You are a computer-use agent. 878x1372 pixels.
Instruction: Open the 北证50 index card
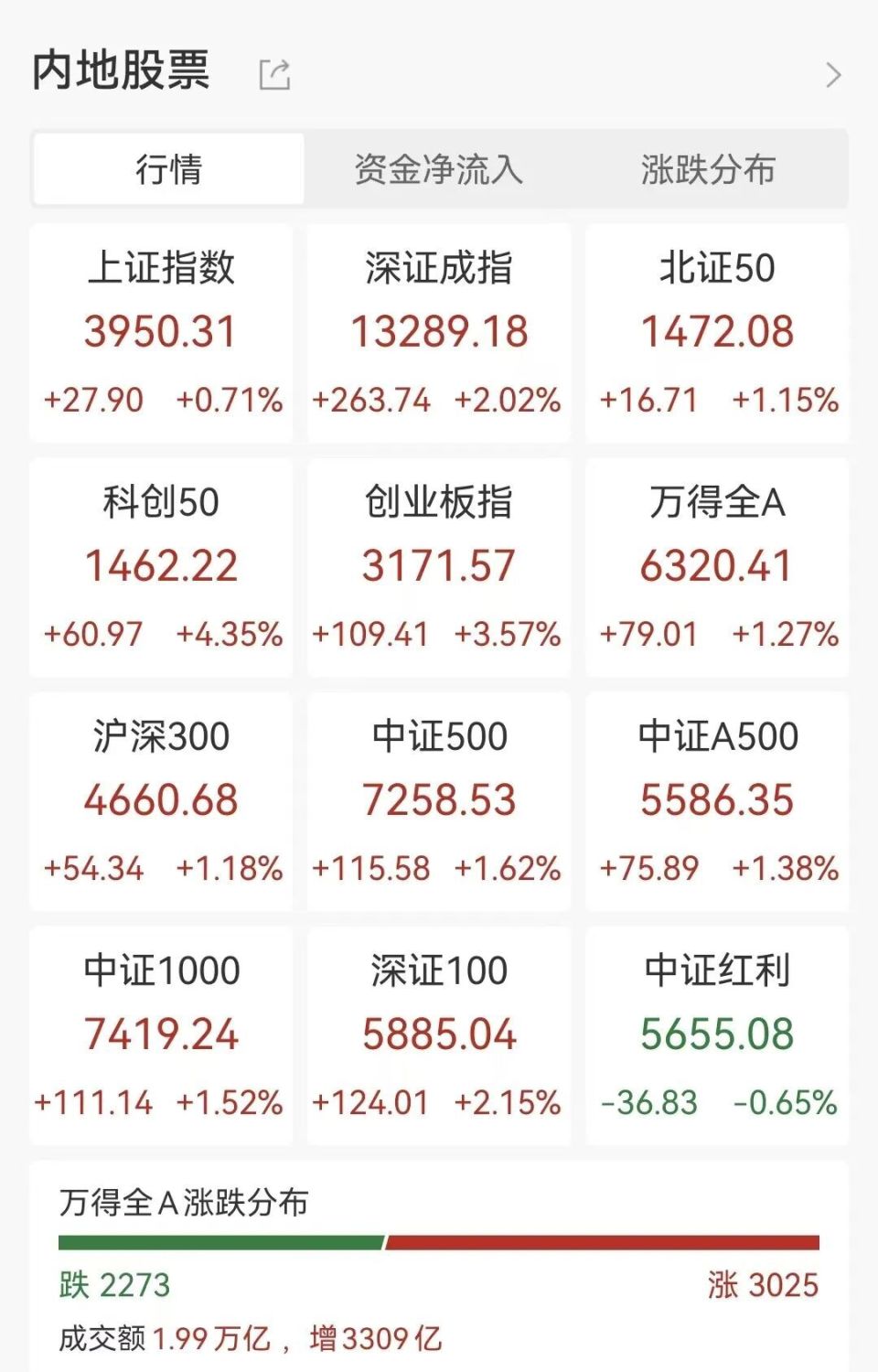717,331
